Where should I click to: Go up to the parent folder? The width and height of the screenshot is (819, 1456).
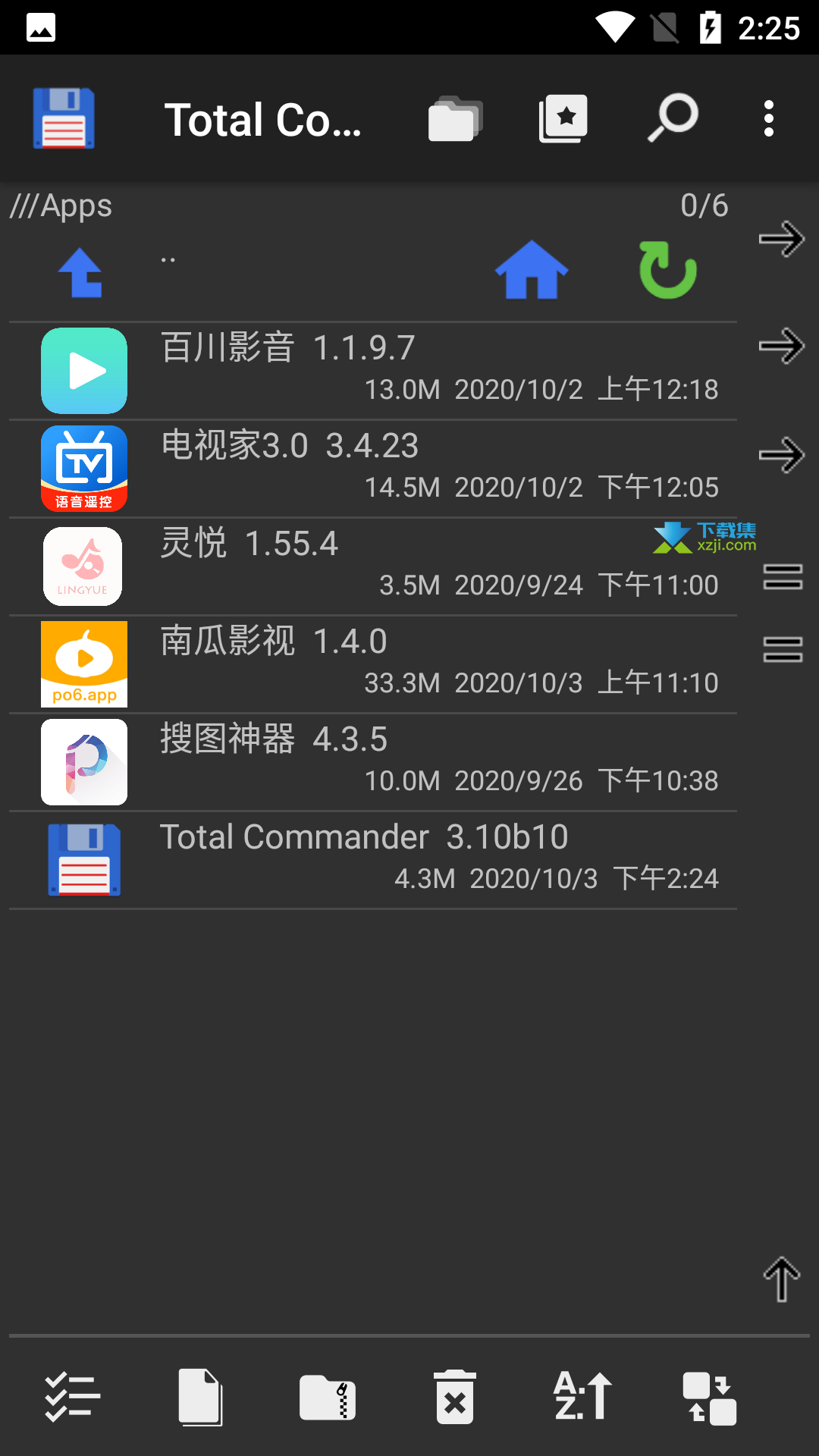[x=80, y=272]
